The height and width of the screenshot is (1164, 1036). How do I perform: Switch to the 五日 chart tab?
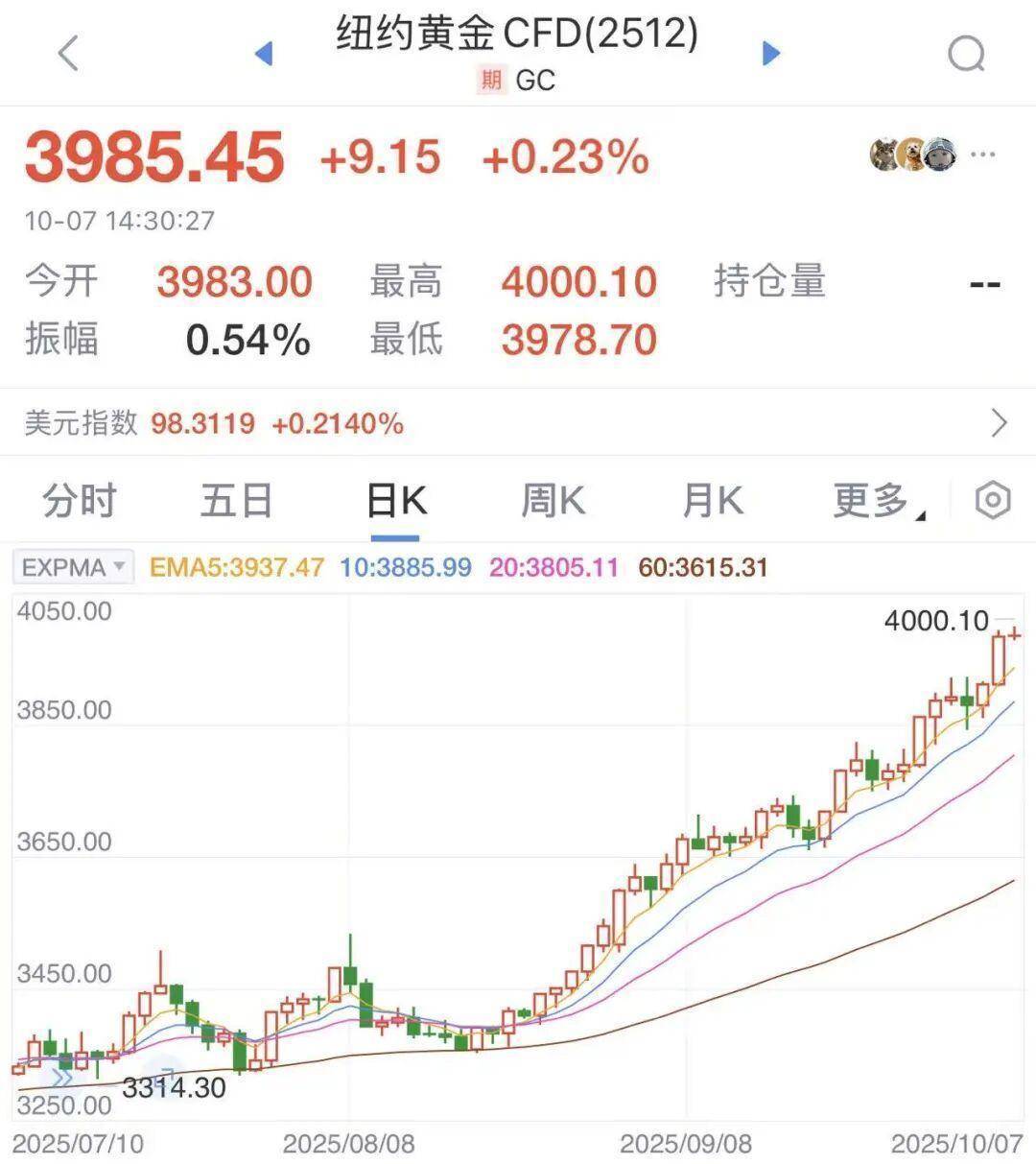point(237,501)
